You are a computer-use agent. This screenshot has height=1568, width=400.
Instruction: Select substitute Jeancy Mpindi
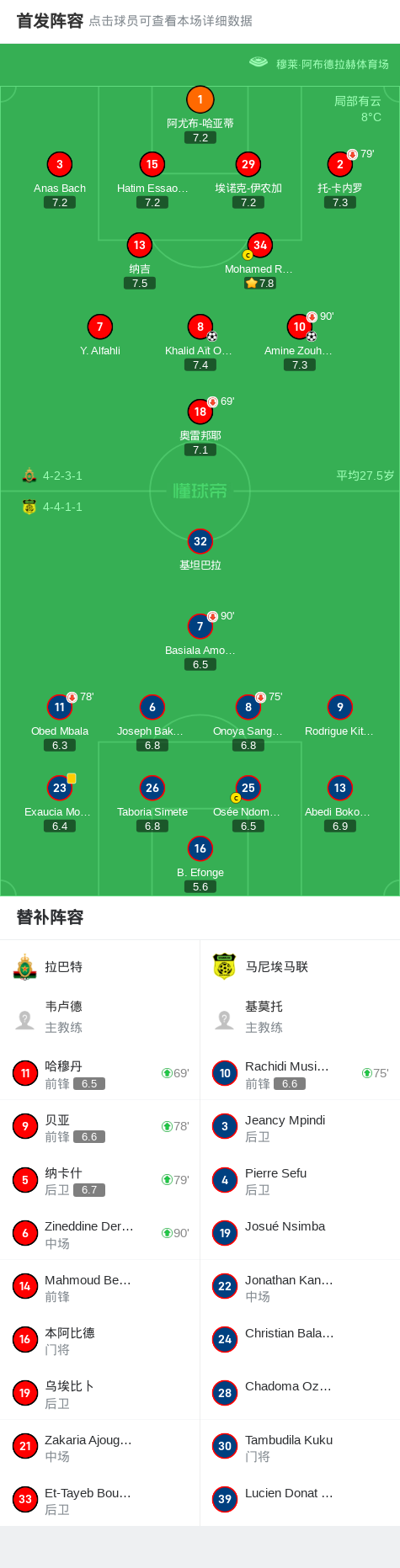(x=300, y=1126)
